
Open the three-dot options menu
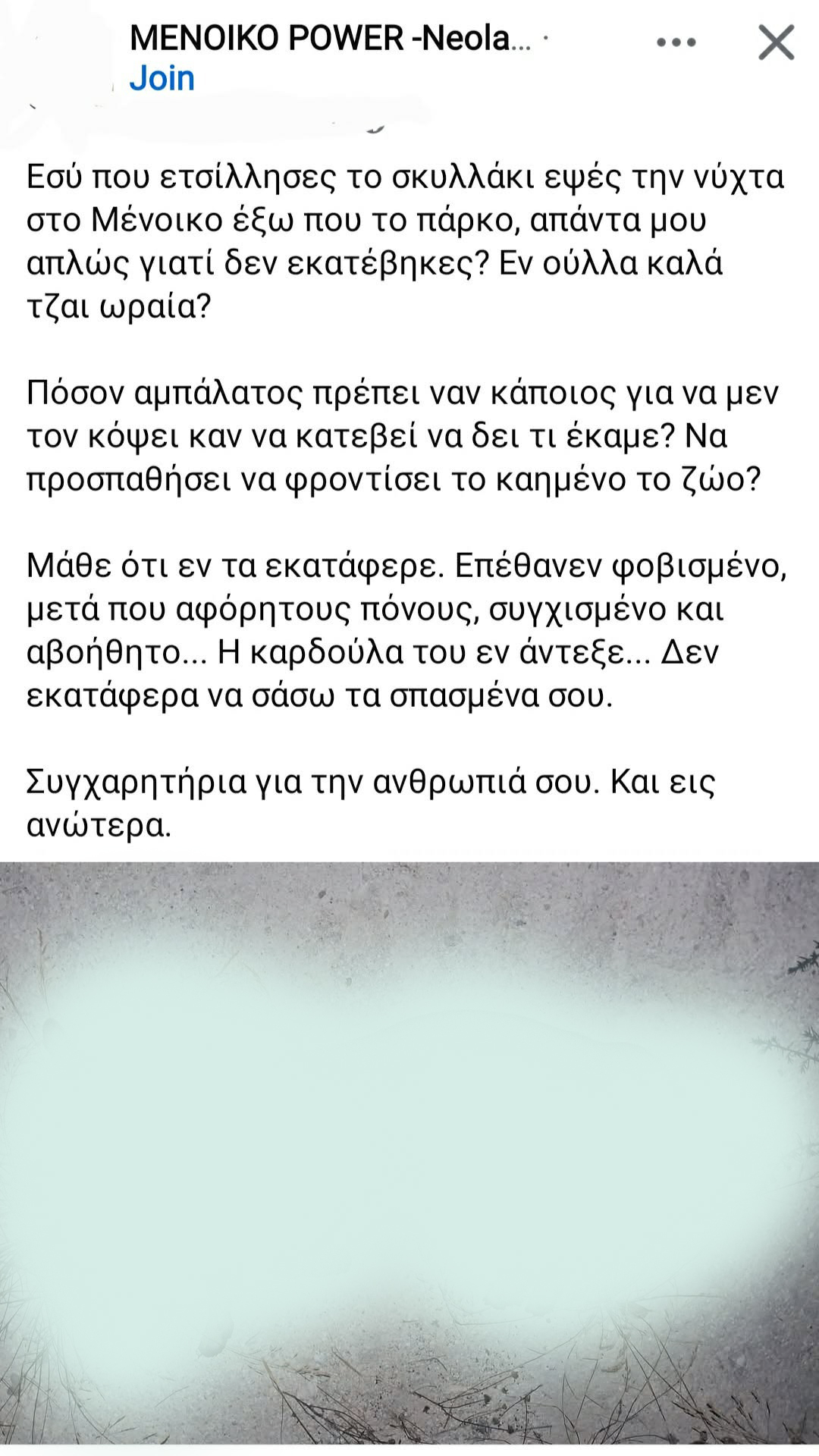tap(676, 42)
